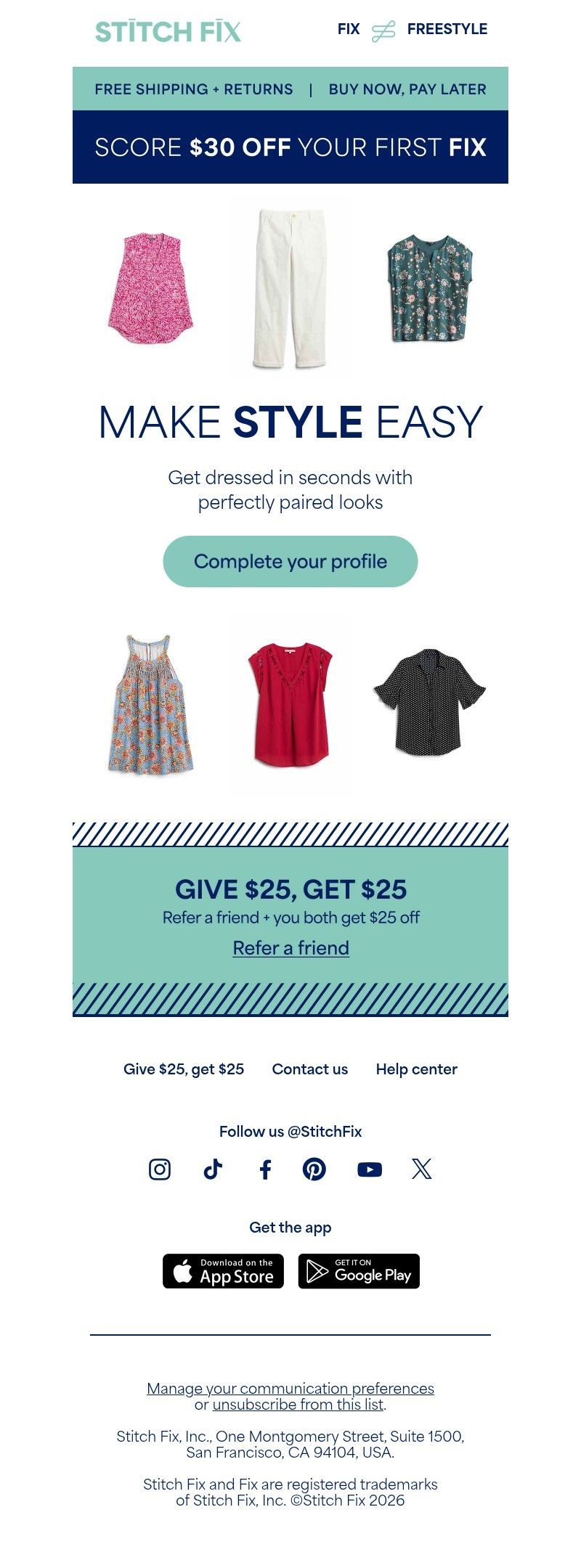Viewport: 581px width, 1568px height.
Task: Visit the Stitch Fix Facebook page
Action: point(265,1169)
